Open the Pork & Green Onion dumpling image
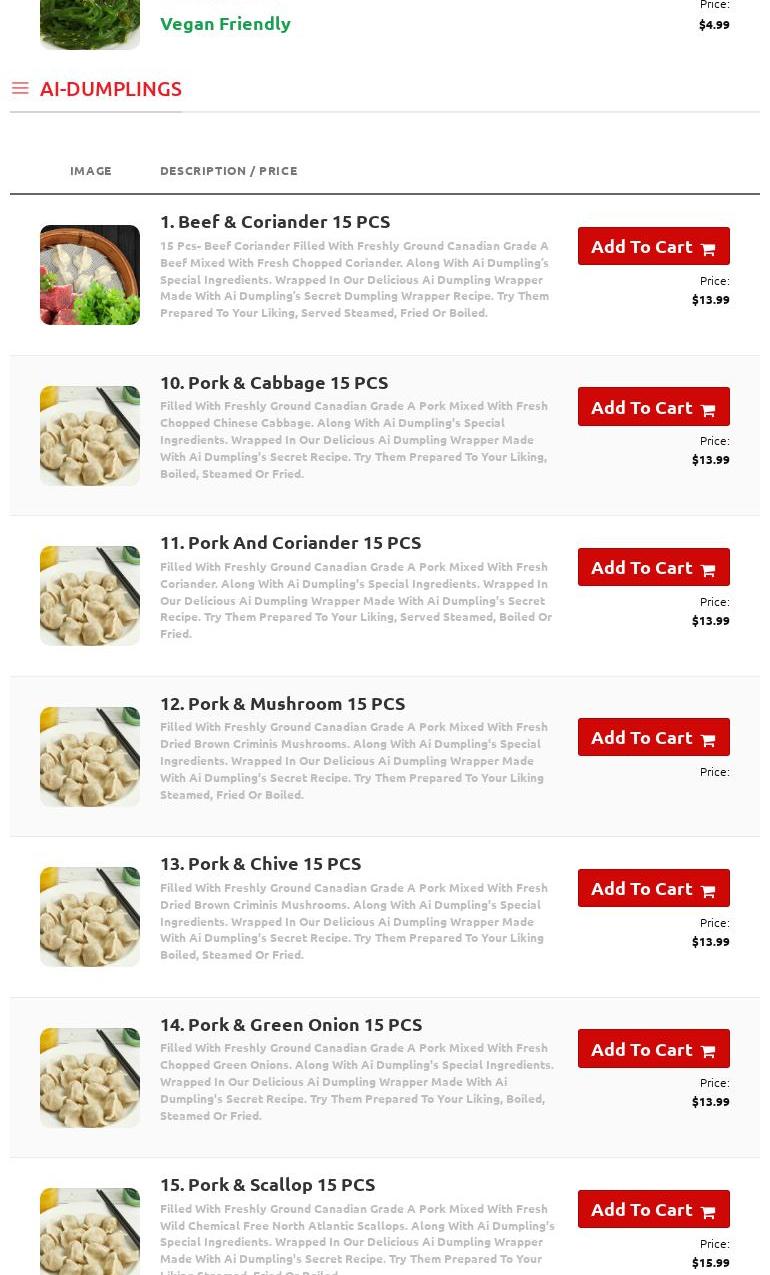The height and width of the screenshot is (1275, 770). (x=90, y=1078)
